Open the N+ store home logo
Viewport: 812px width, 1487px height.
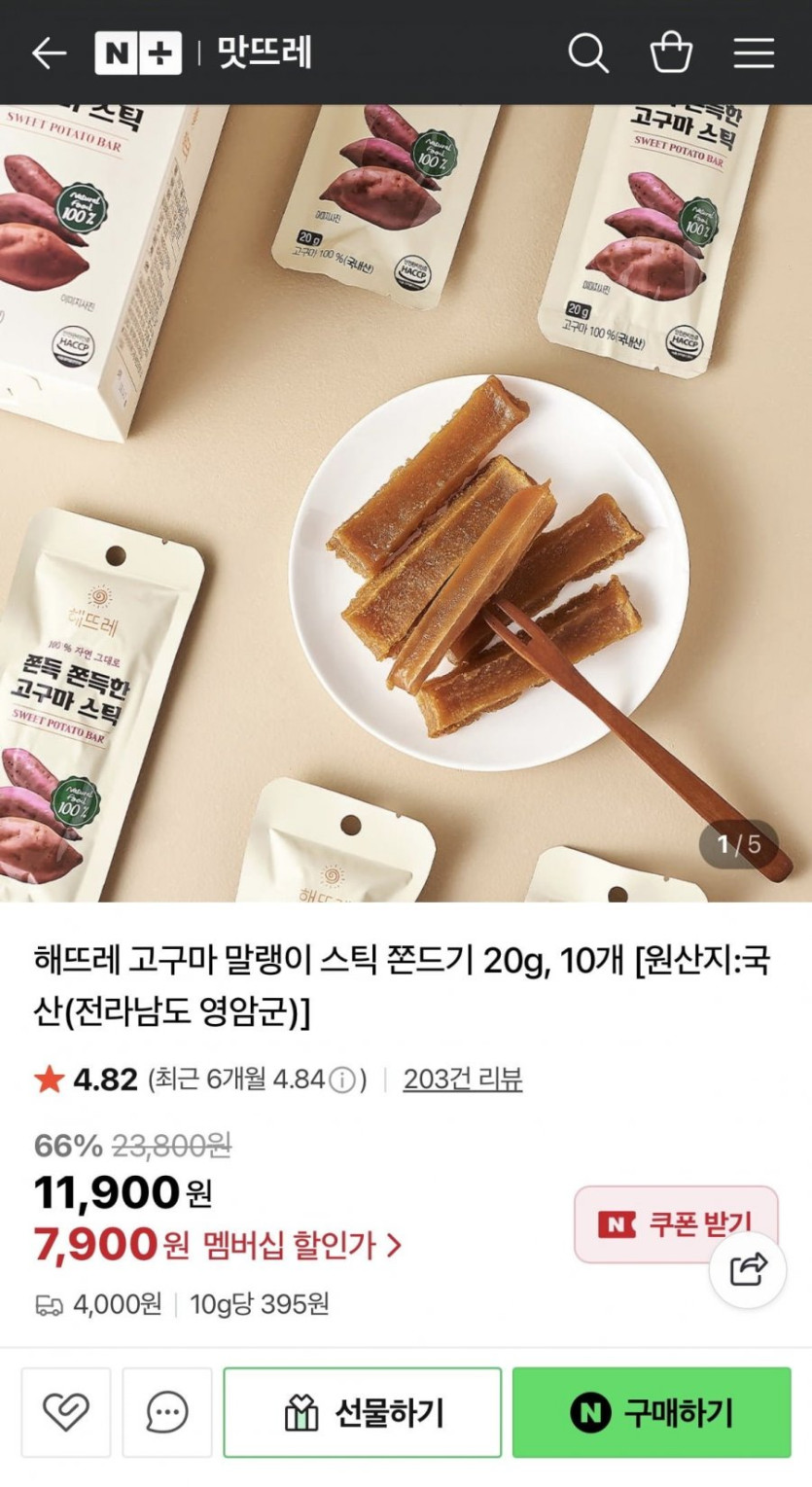point(138,53)
